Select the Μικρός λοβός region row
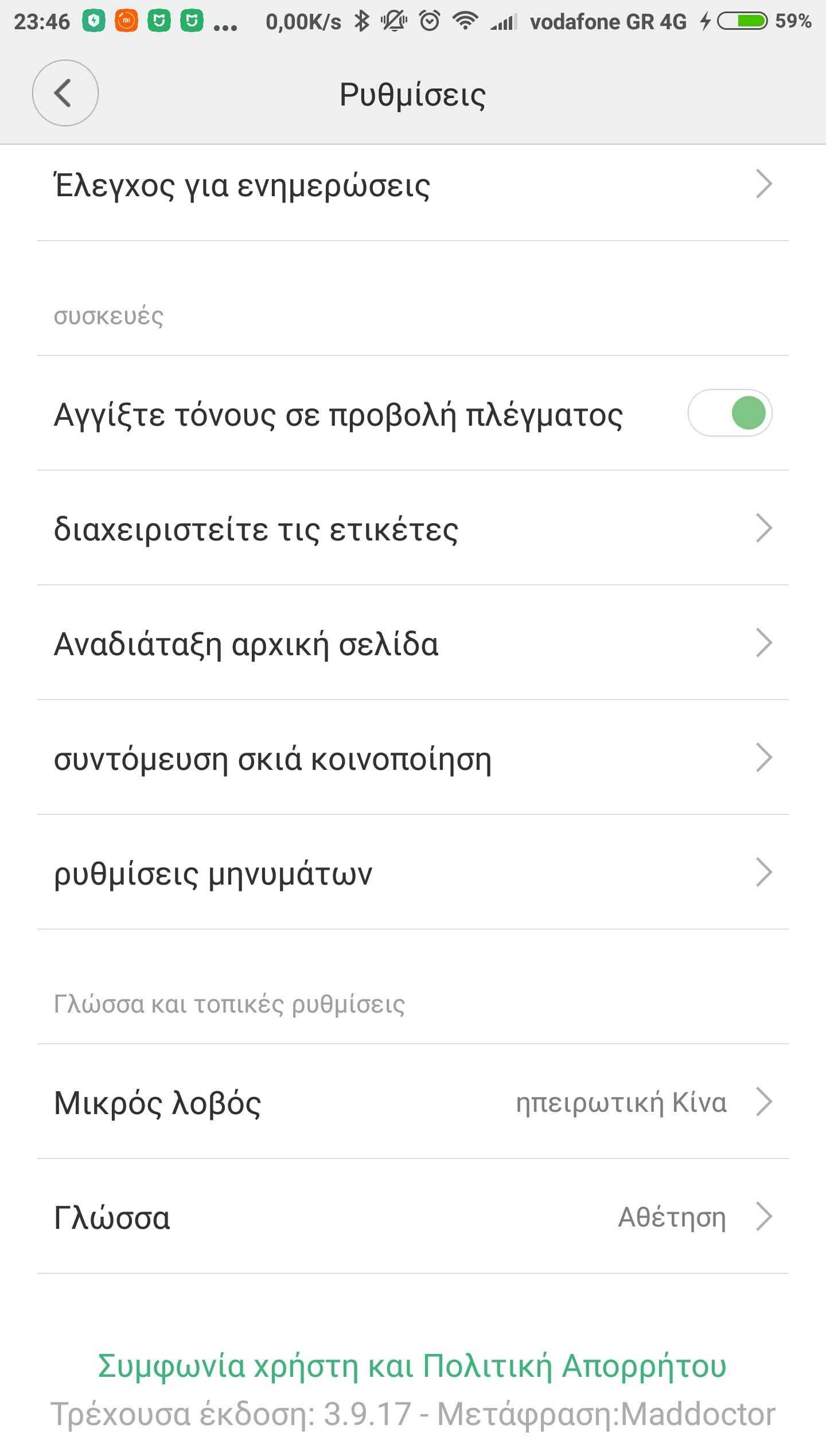The image size is (826, 1456). click(x=413, y=1103)
